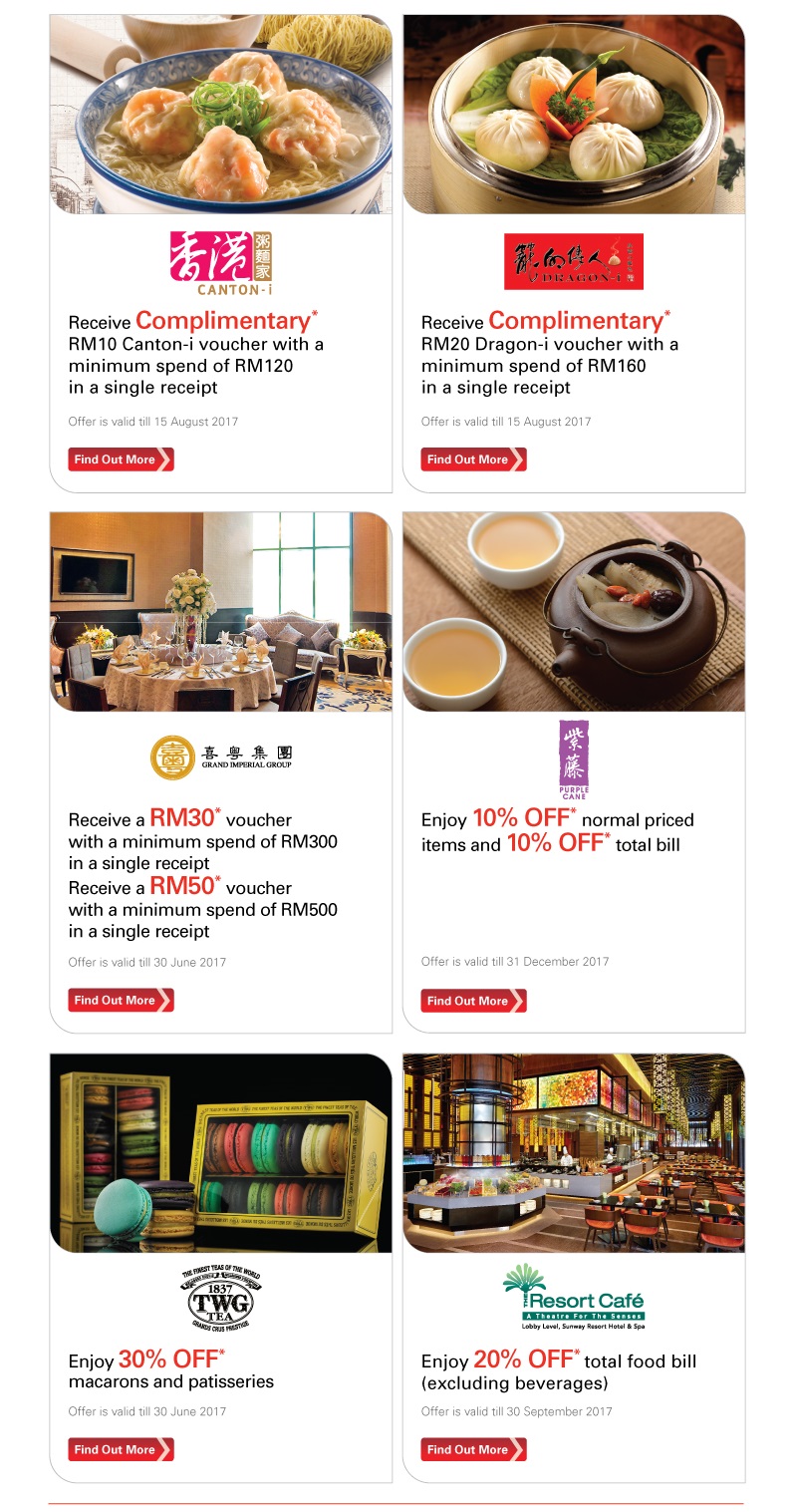Open Find Out More for TWG Tea macarons
This screenshot has width=796, height=1512.
click(121, 1449)
